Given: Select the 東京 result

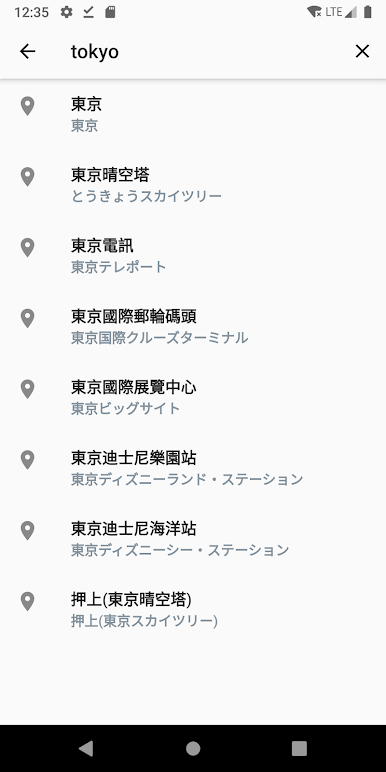Looking at the screenshot, I should point(193,114).
